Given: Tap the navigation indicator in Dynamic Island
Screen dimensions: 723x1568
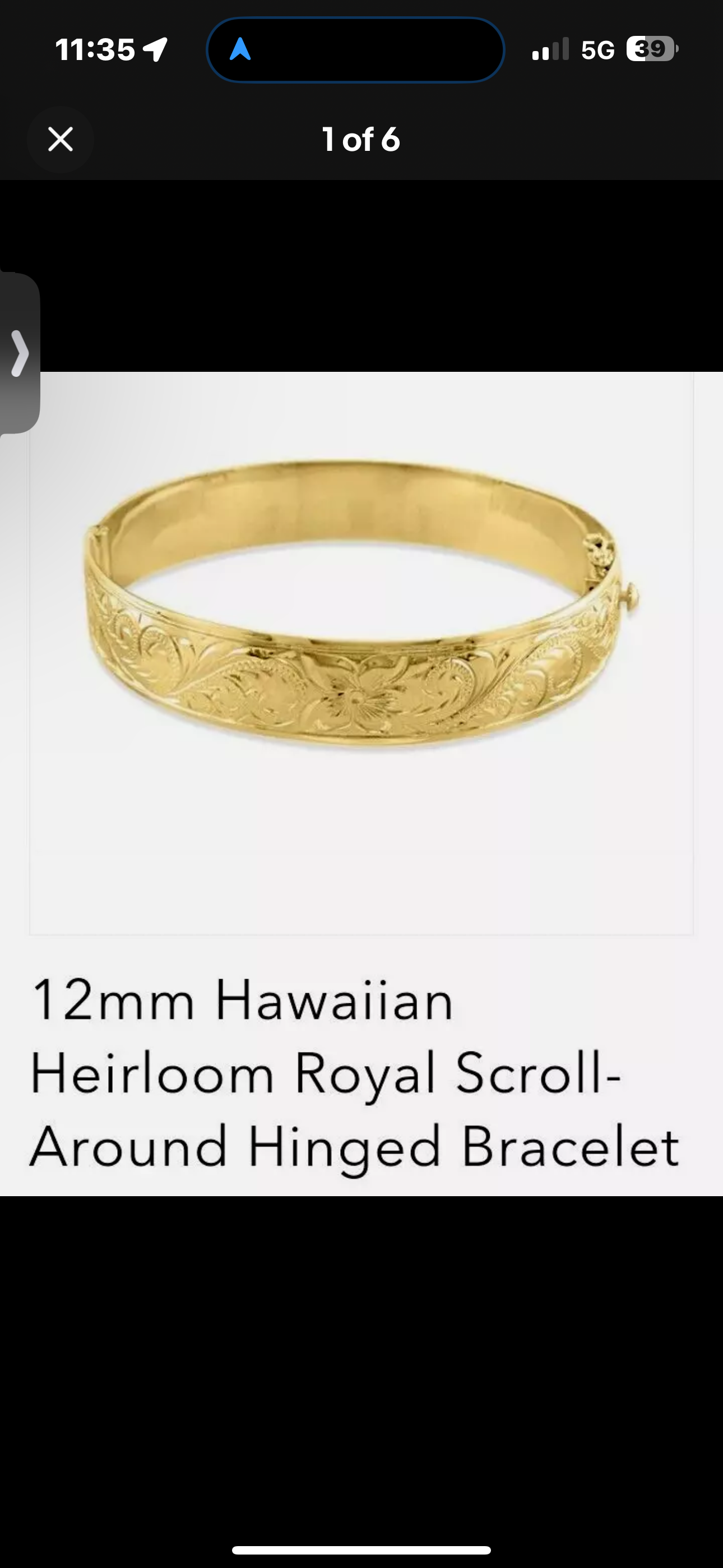Looking at the screenshot, I should 240,50.
